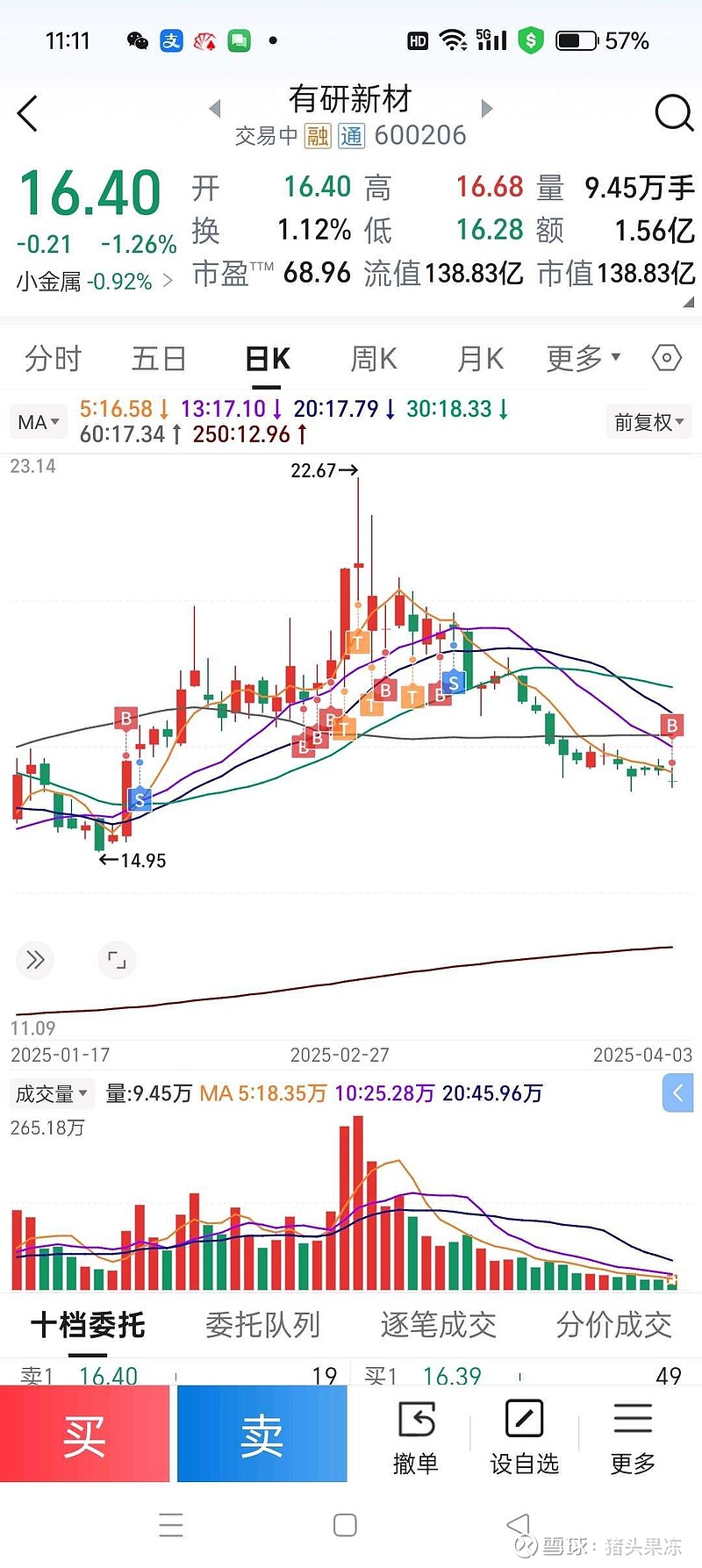Change the MA indicator dropdown
This screenshot has width=702, height=1568.
click(39, 422)
